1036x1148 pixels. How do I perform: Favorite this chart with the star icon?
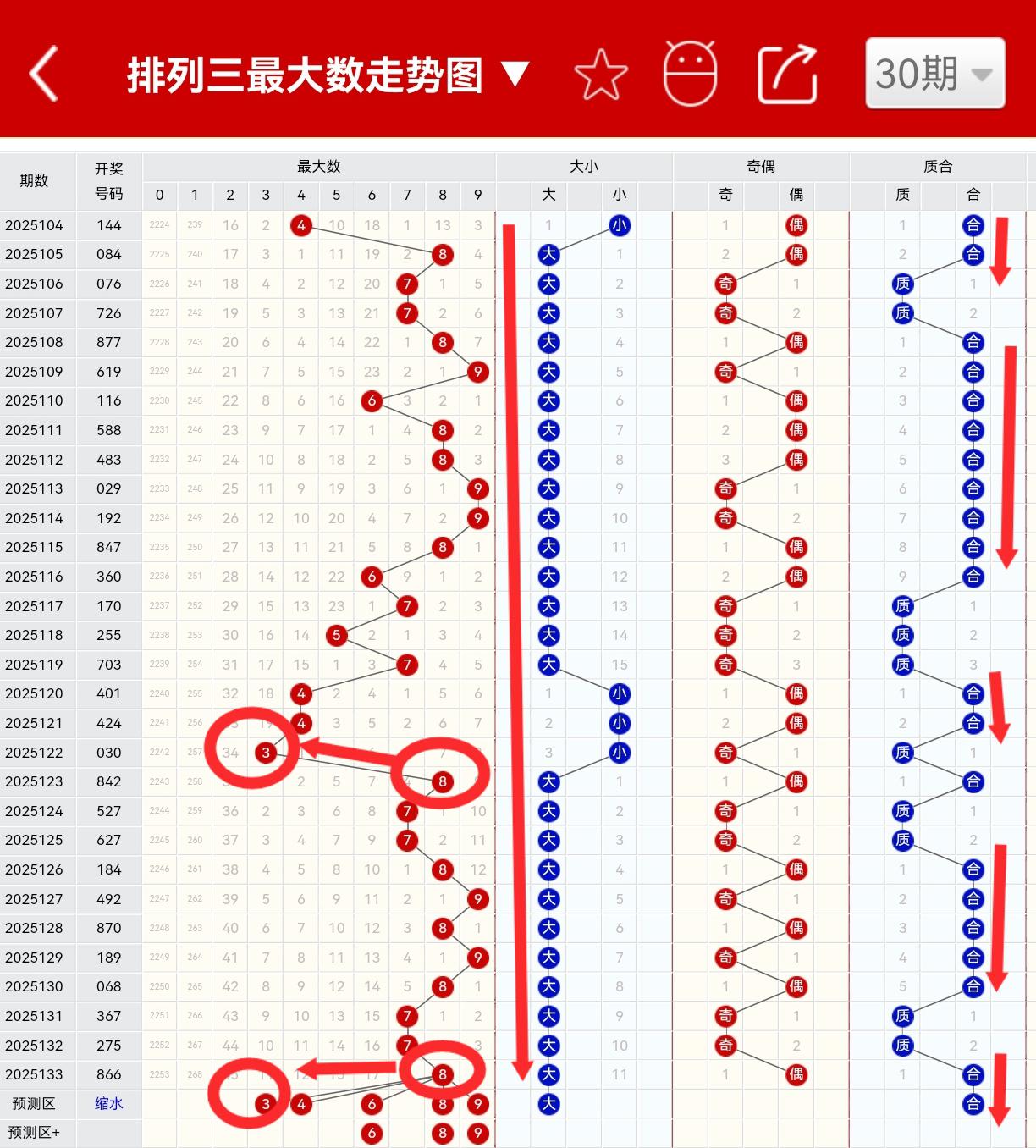tap(601, 75)
